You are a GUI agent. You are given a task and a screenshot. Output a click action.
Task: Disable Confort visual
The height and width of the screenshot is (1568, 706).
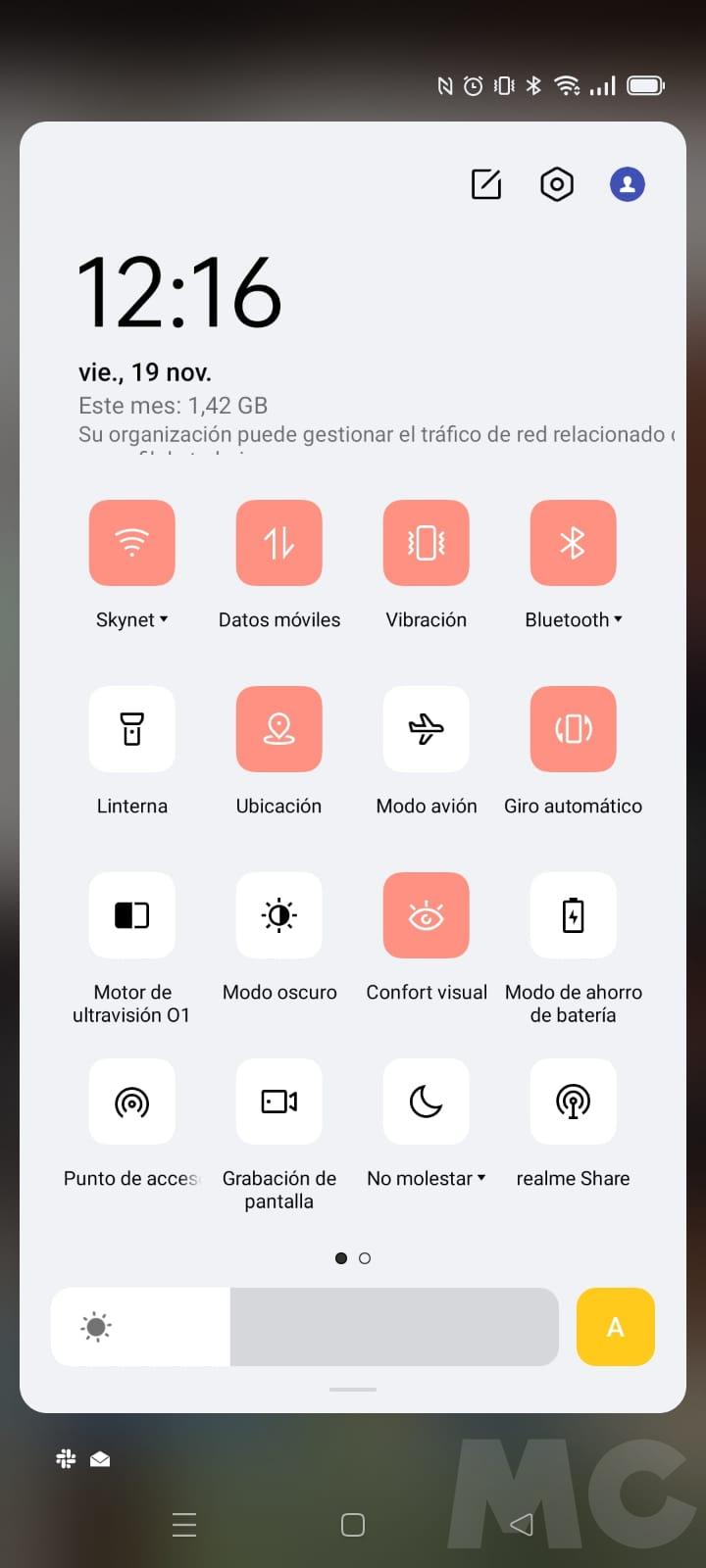tap(427, 915)
